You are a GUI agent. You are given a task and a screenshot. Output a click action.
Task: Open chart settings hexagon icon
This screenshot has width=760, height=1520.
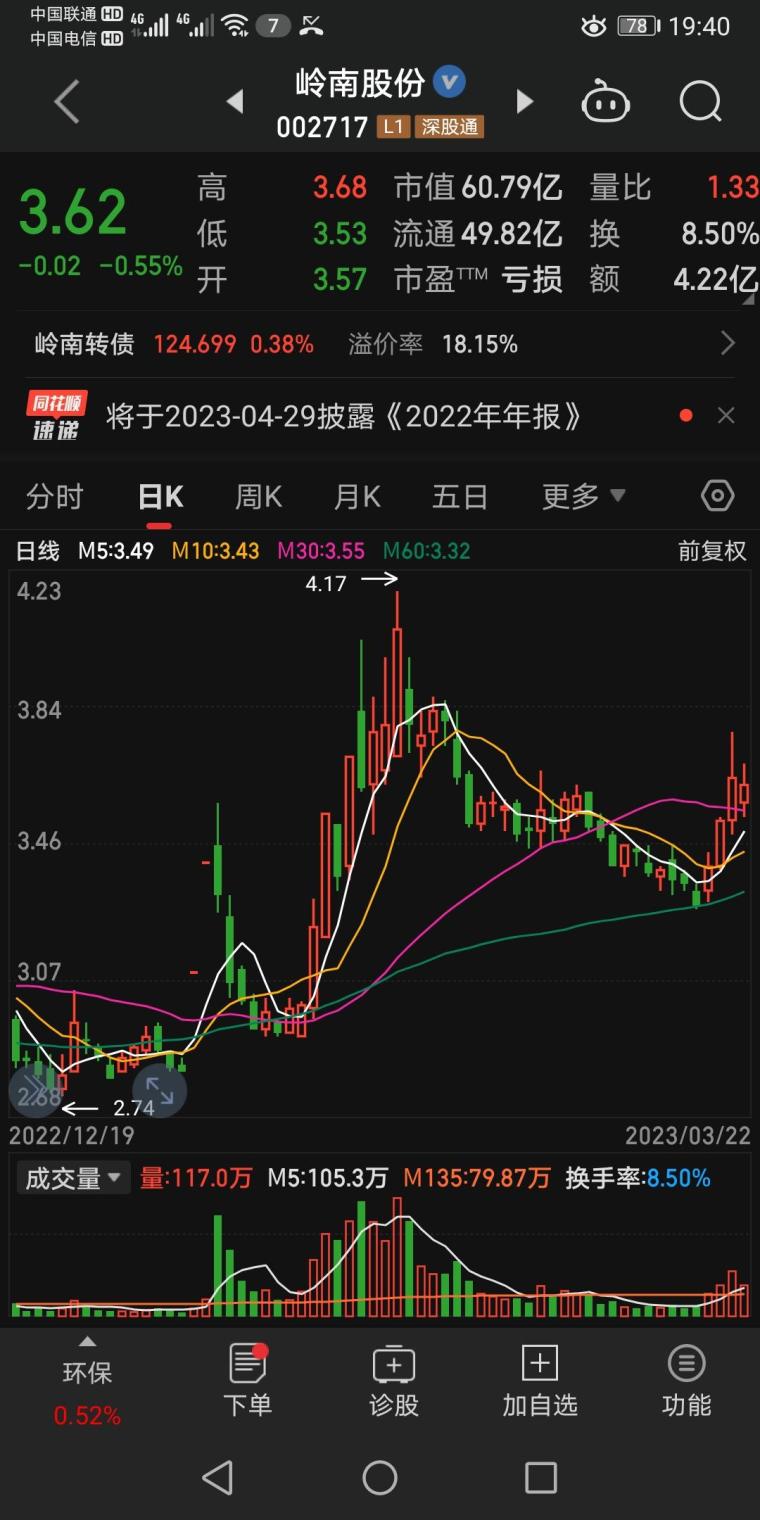tap(717, 496)
